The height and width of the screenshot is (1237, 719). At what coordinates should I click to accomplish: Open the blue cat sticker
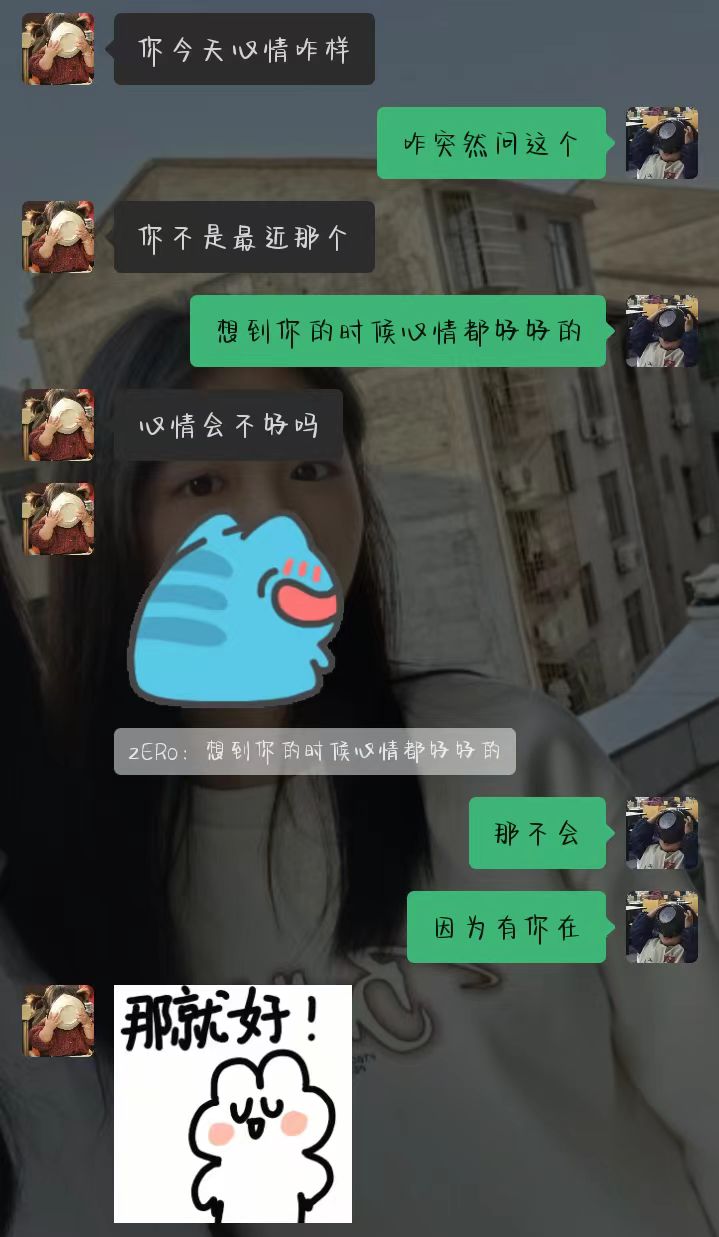pyautogui.click(x=236, y=608)
